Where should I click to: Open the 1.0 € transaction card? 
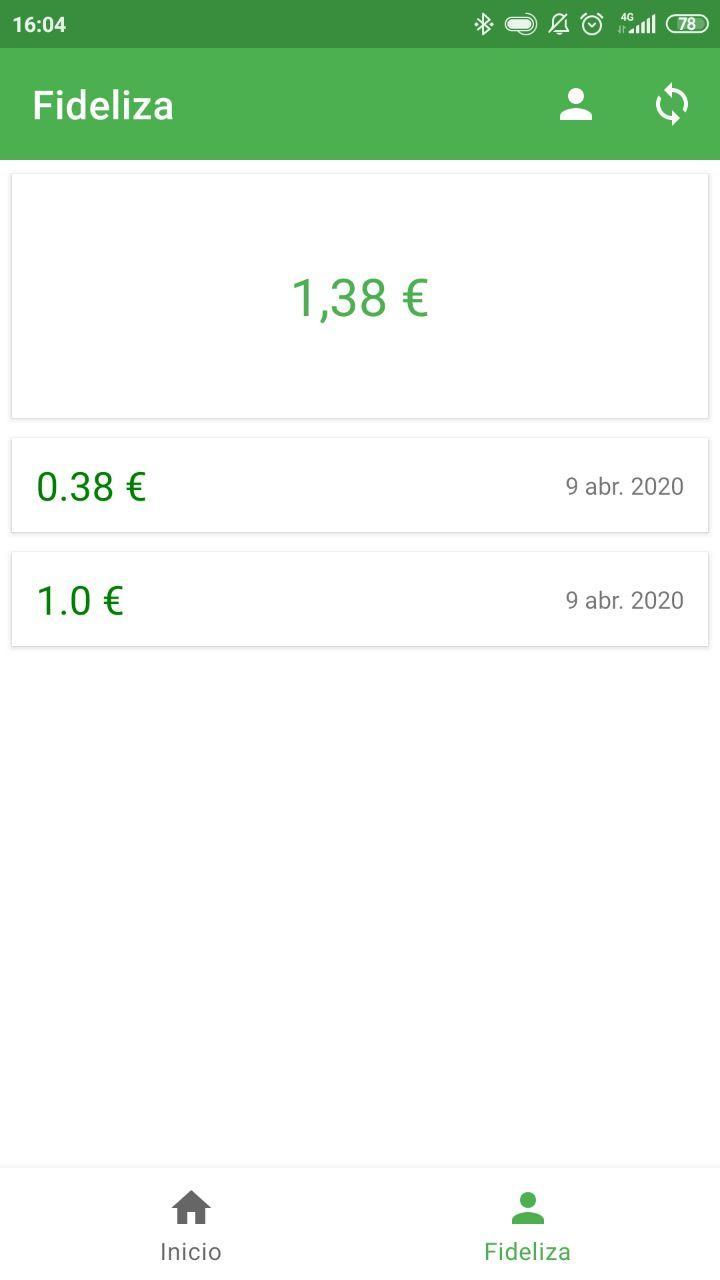[x=360, y=599]
